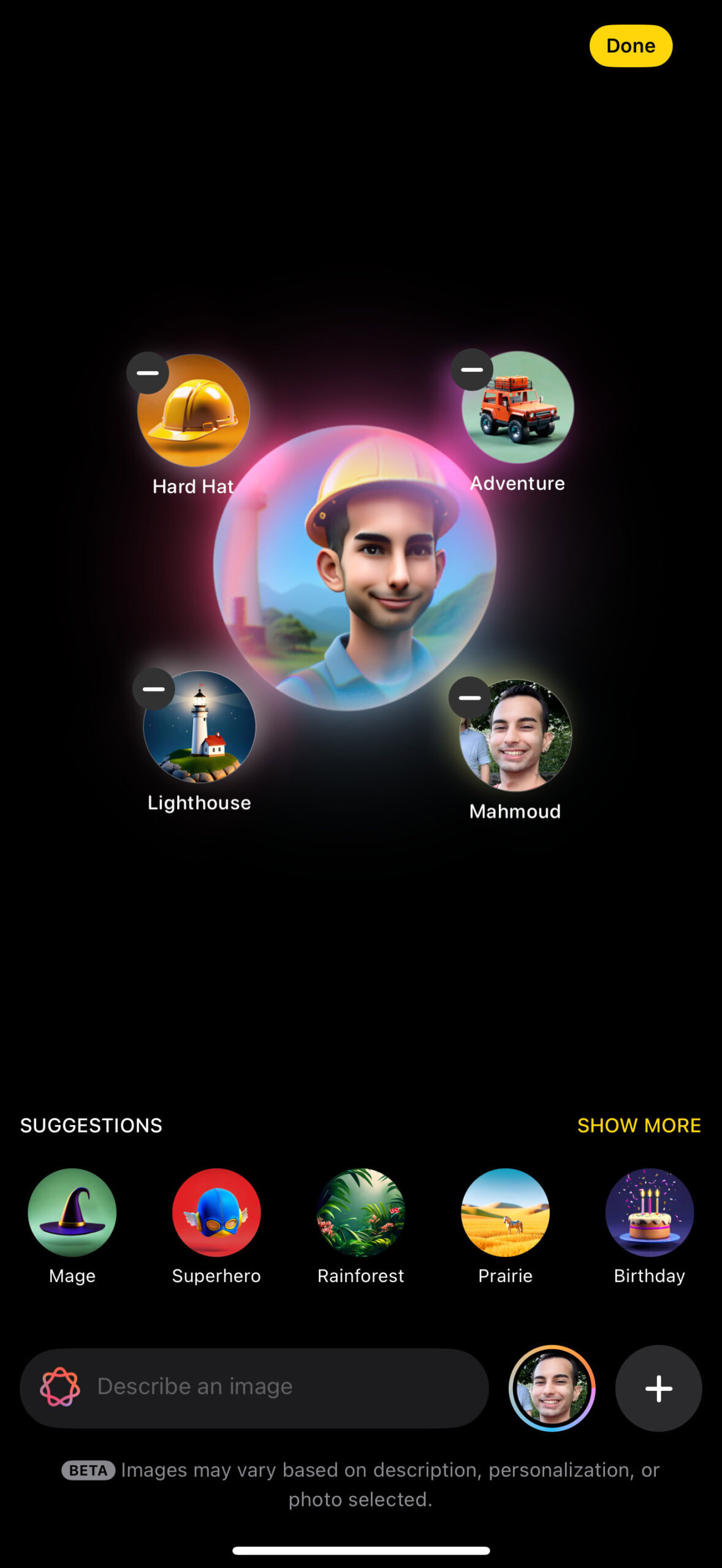722x1568 pixels.
Task: Open the person picker avatar button
Action: (552, 1388)
